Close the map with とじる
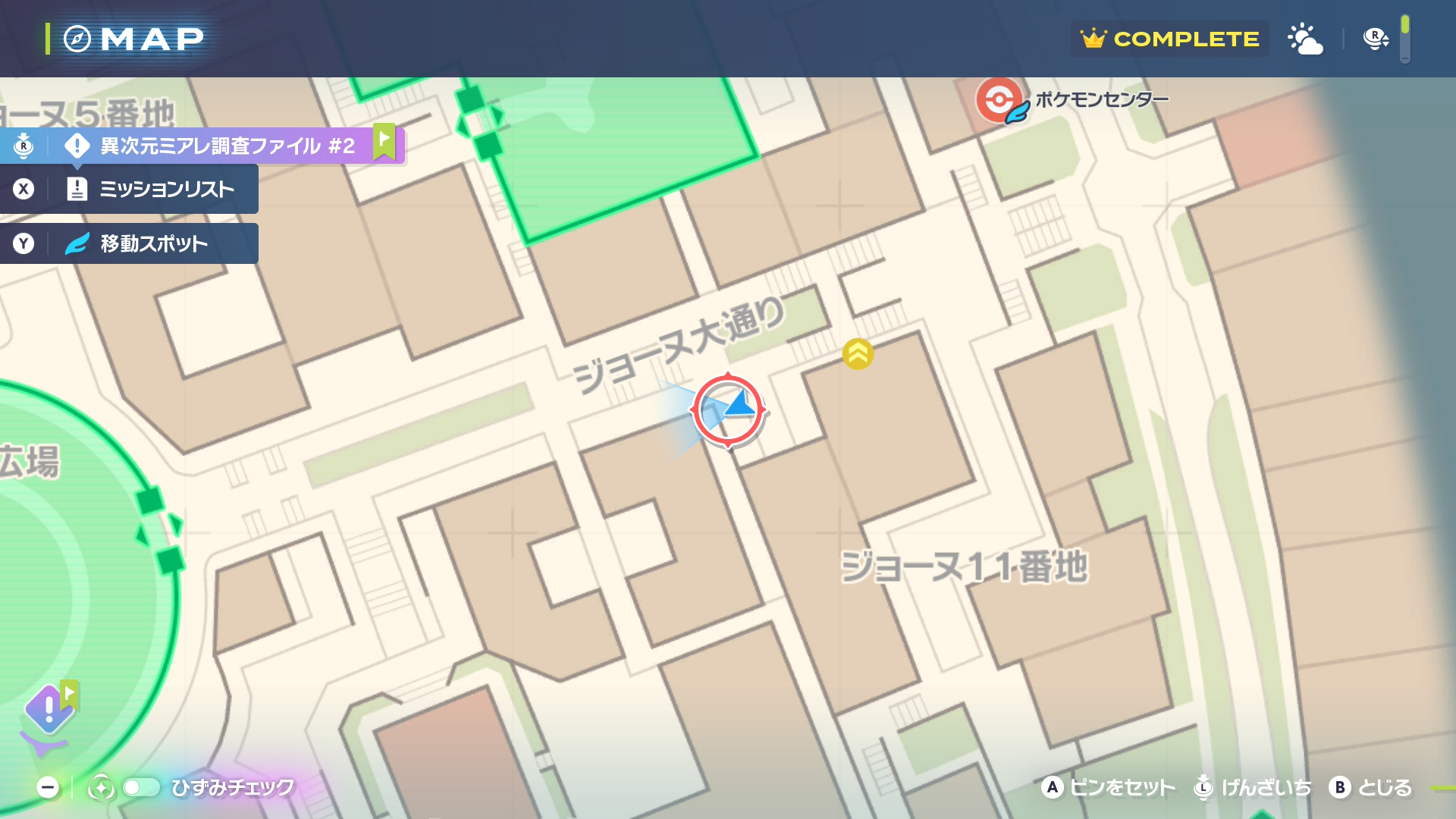The height and width of the screenshot is (819, 1456). click(x=1372, y=787)
